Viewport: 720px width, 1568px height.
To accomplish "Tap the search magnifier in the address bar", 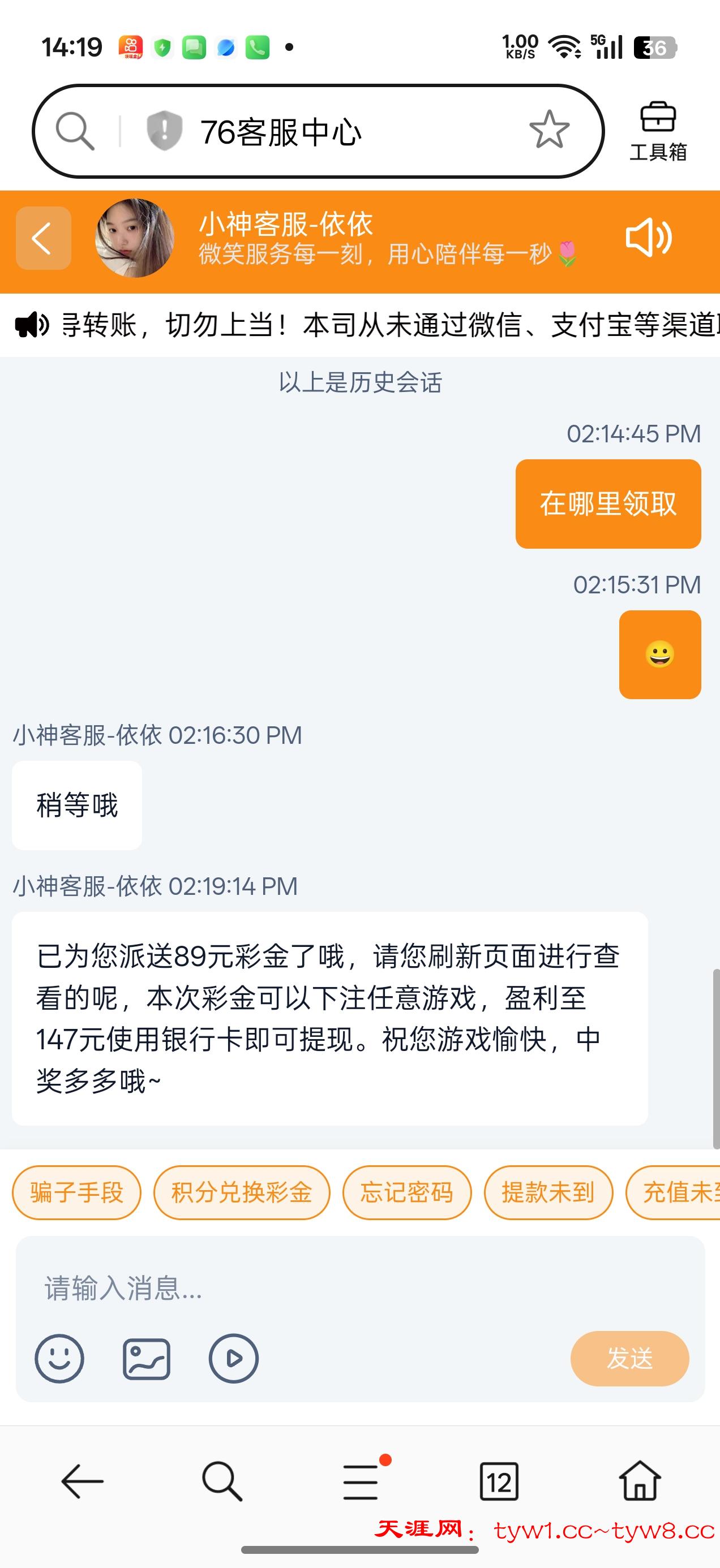I will pyautogui.click(x=78, y=130).
